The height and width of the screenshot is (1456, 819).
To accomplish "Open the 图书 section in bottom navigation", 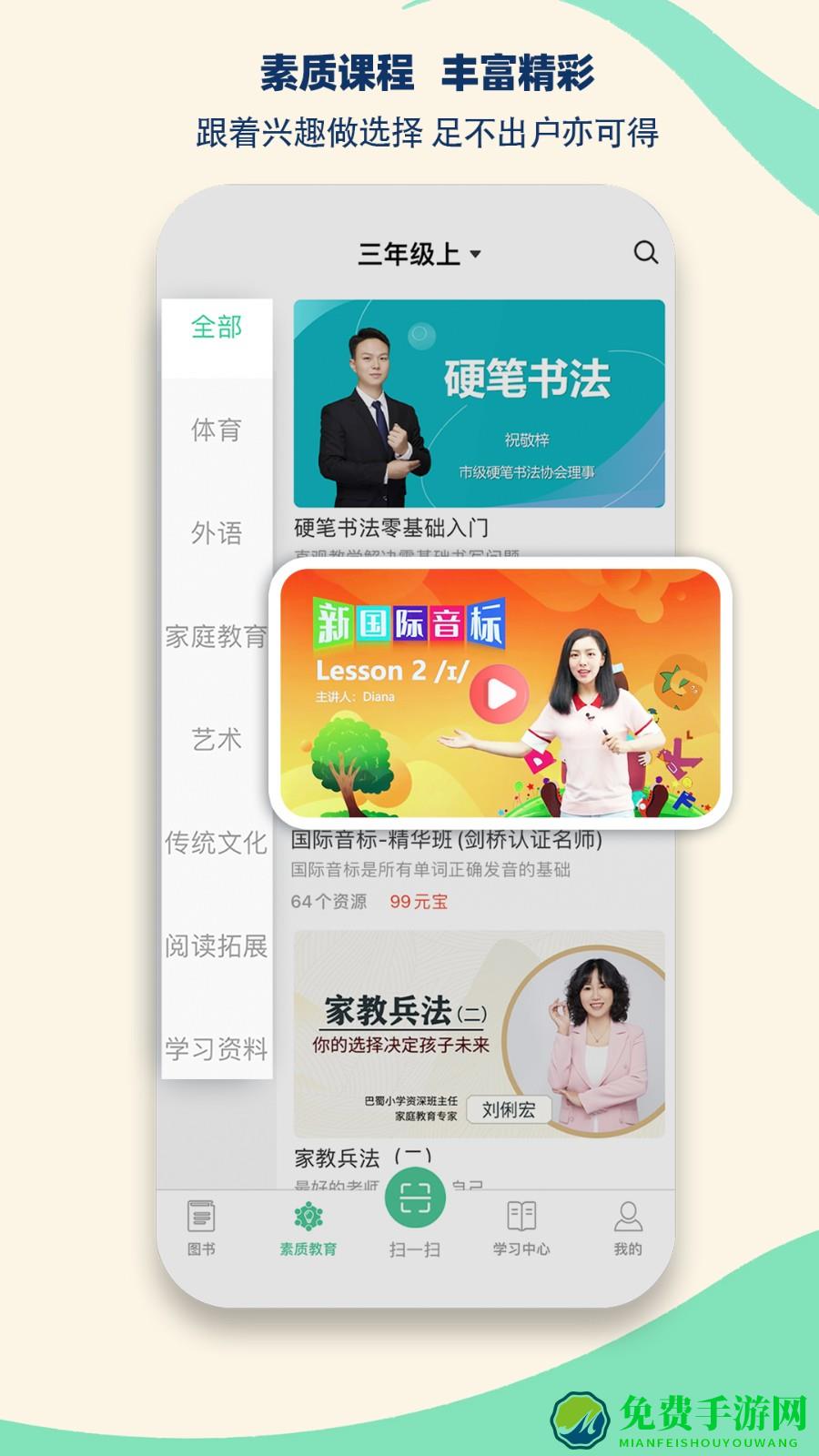I will [202, 1224].
